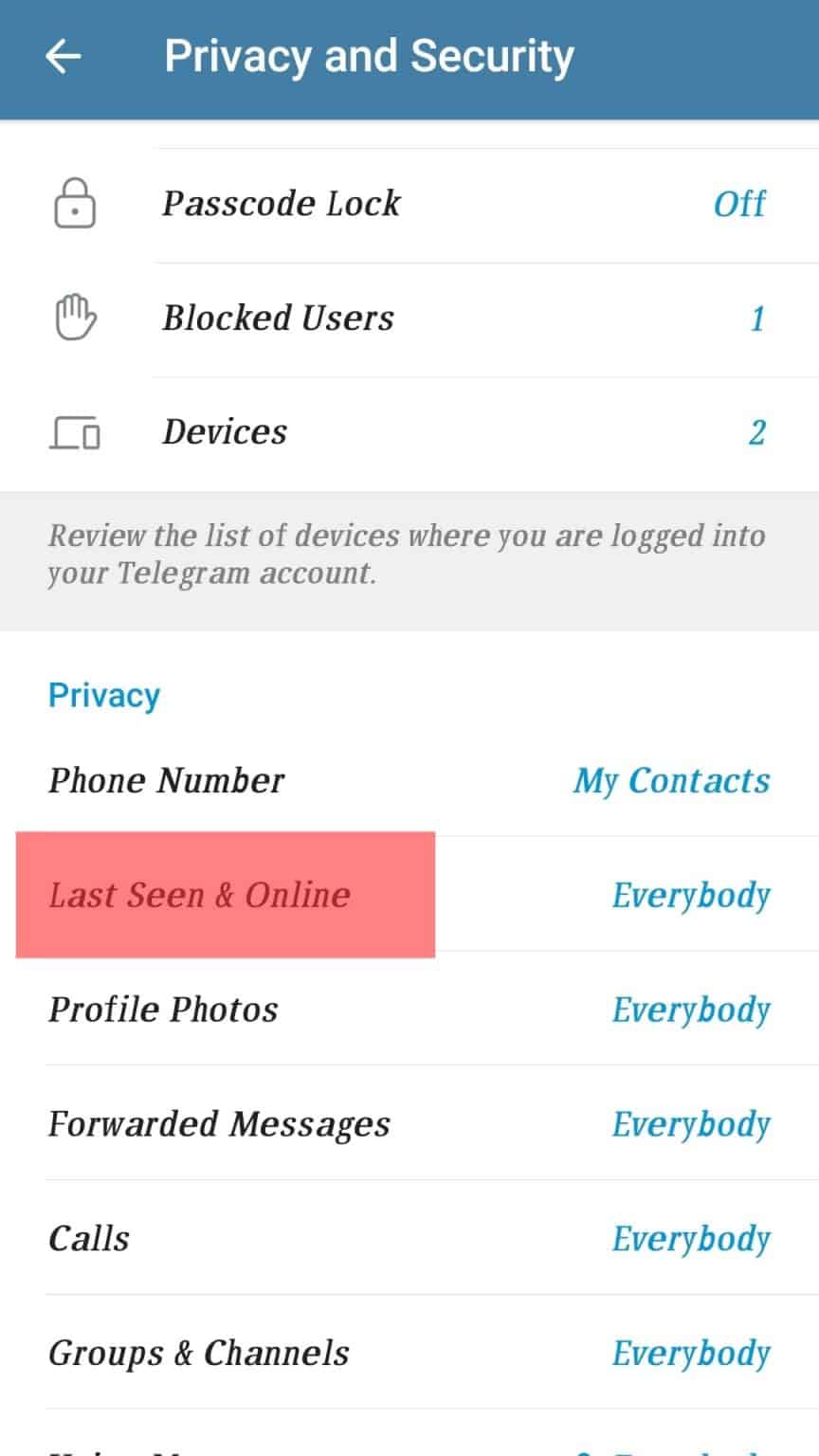Viewport: 819px width, 1456px height.
Task: Click Everybody next to Calls
Action: pos(691,1237)
